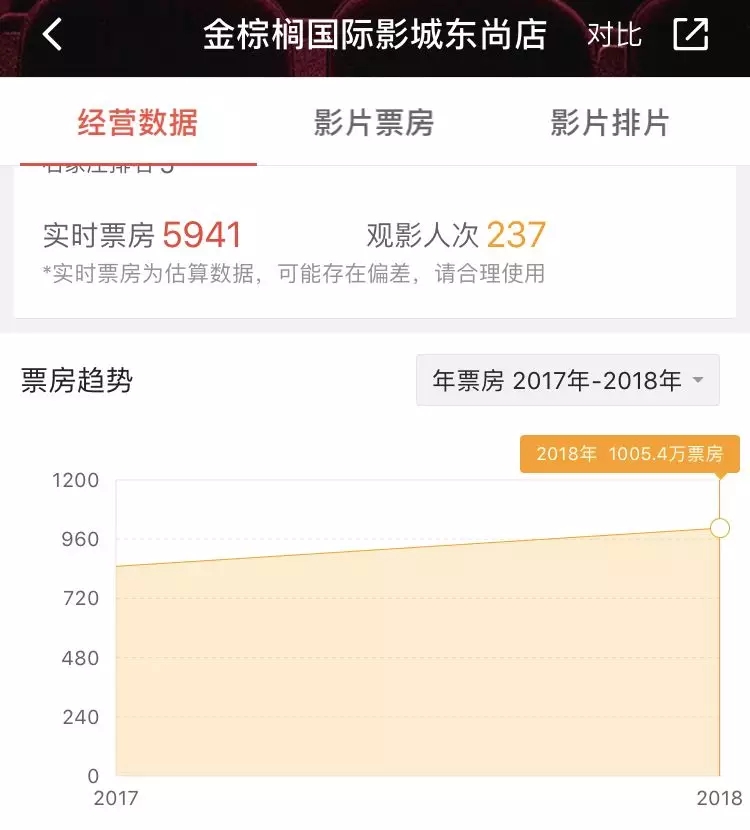This screenshot has height=830, width=750.
Task: Go back using the top-left arrow
Action: [x=52, y=35]
